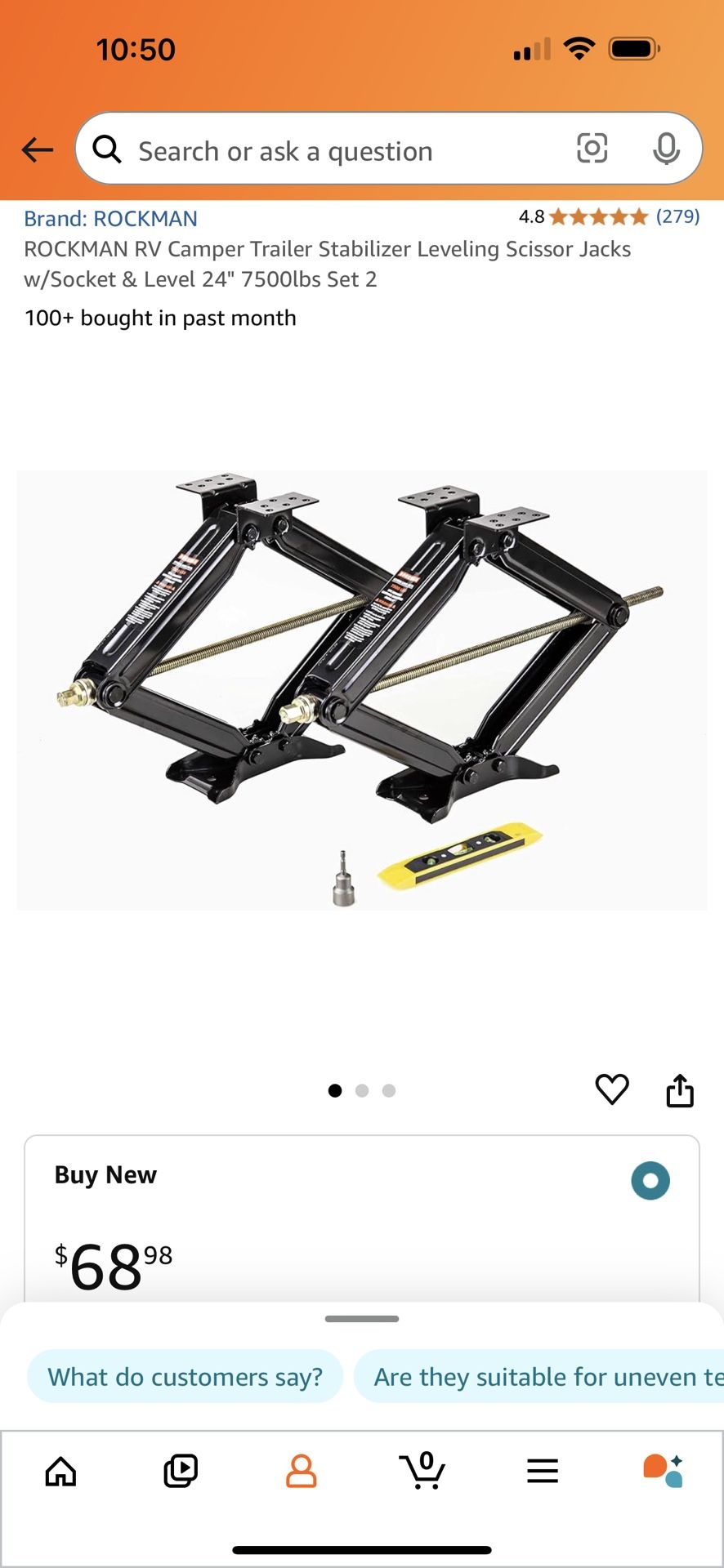Open the Brand: ROCKMAN store link

tap(110, 219)
